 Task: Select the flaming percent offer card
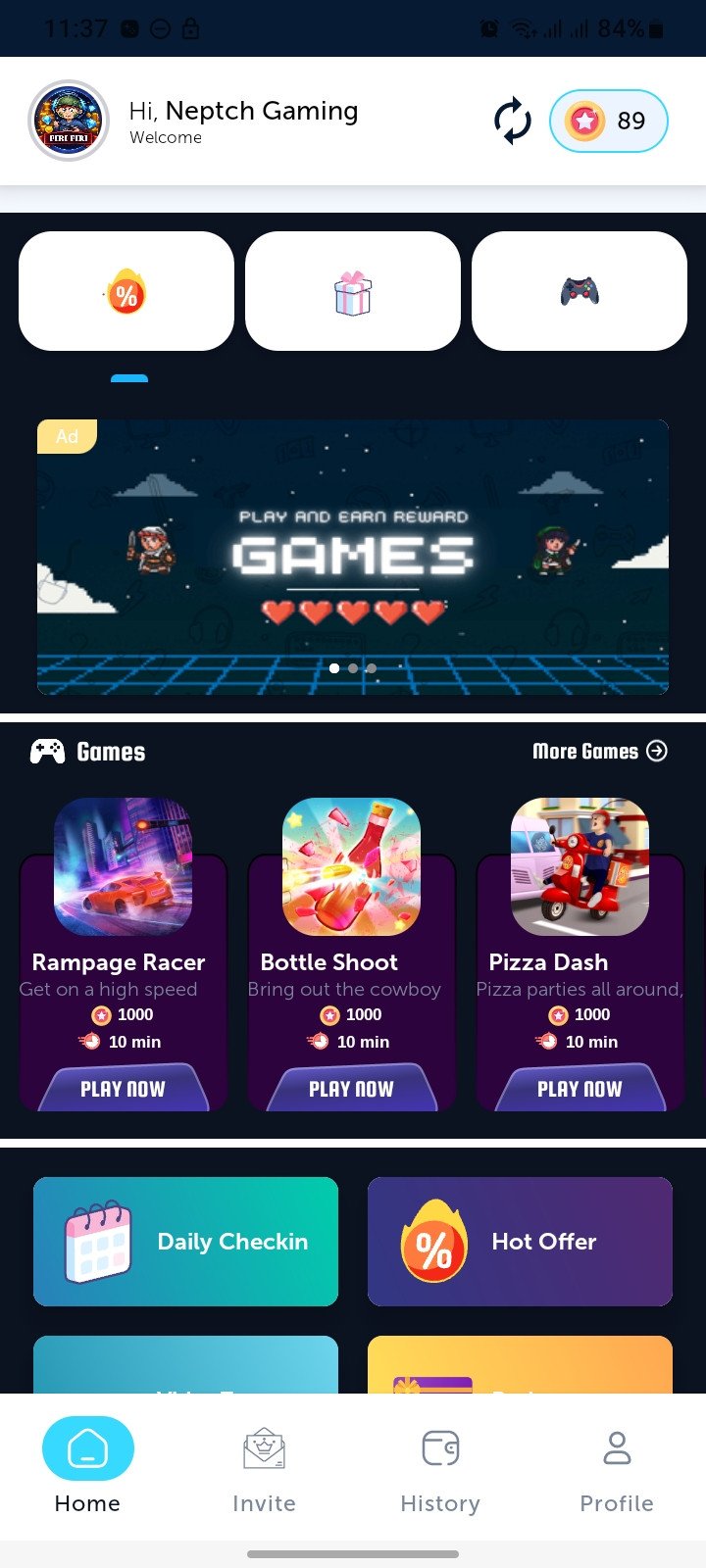point(126,291)
